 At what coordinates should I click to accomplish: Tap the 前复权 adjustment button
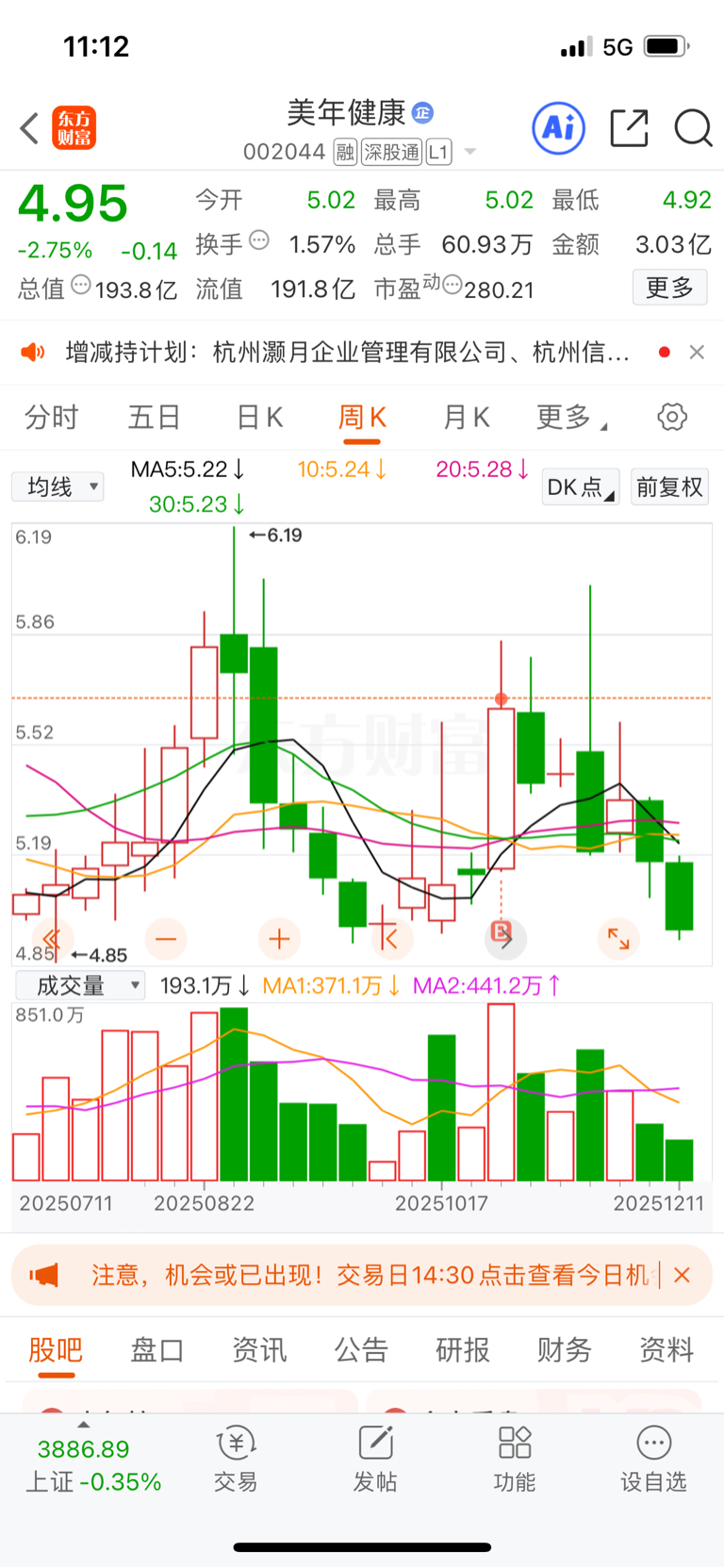point(669,487)
